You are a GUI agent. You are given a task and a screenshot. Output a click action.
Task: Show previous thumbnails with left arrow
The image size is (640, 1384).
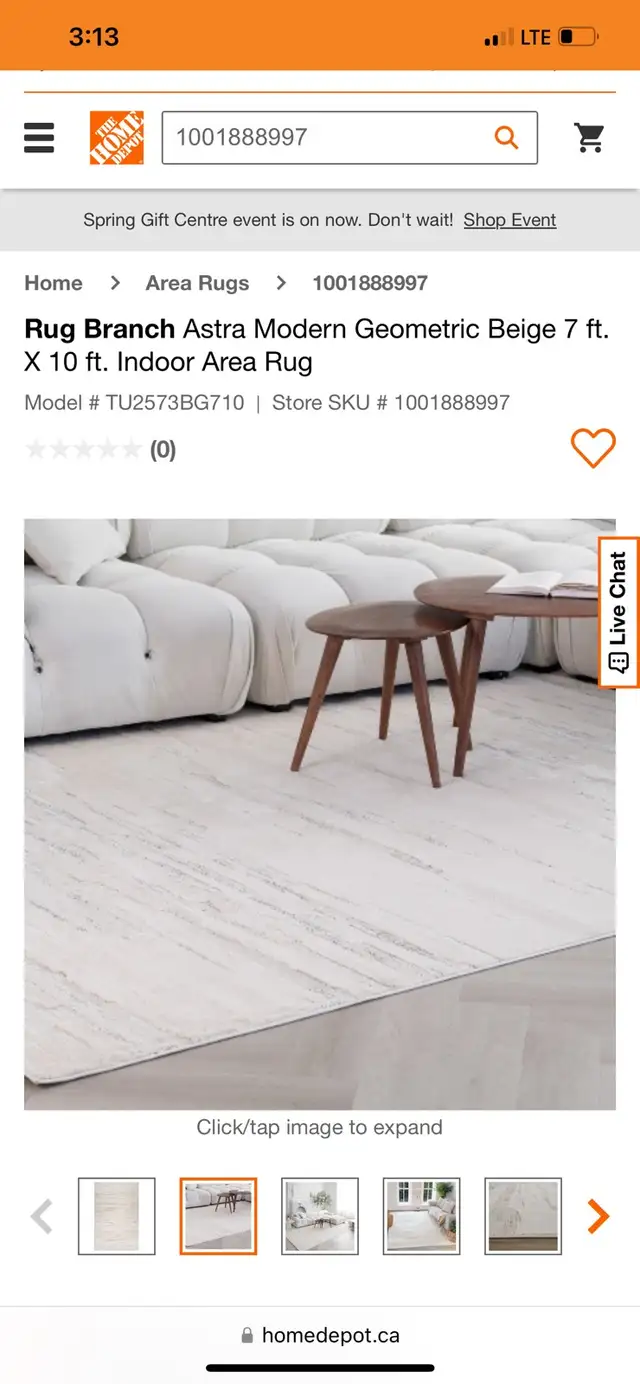[42, 1216]
